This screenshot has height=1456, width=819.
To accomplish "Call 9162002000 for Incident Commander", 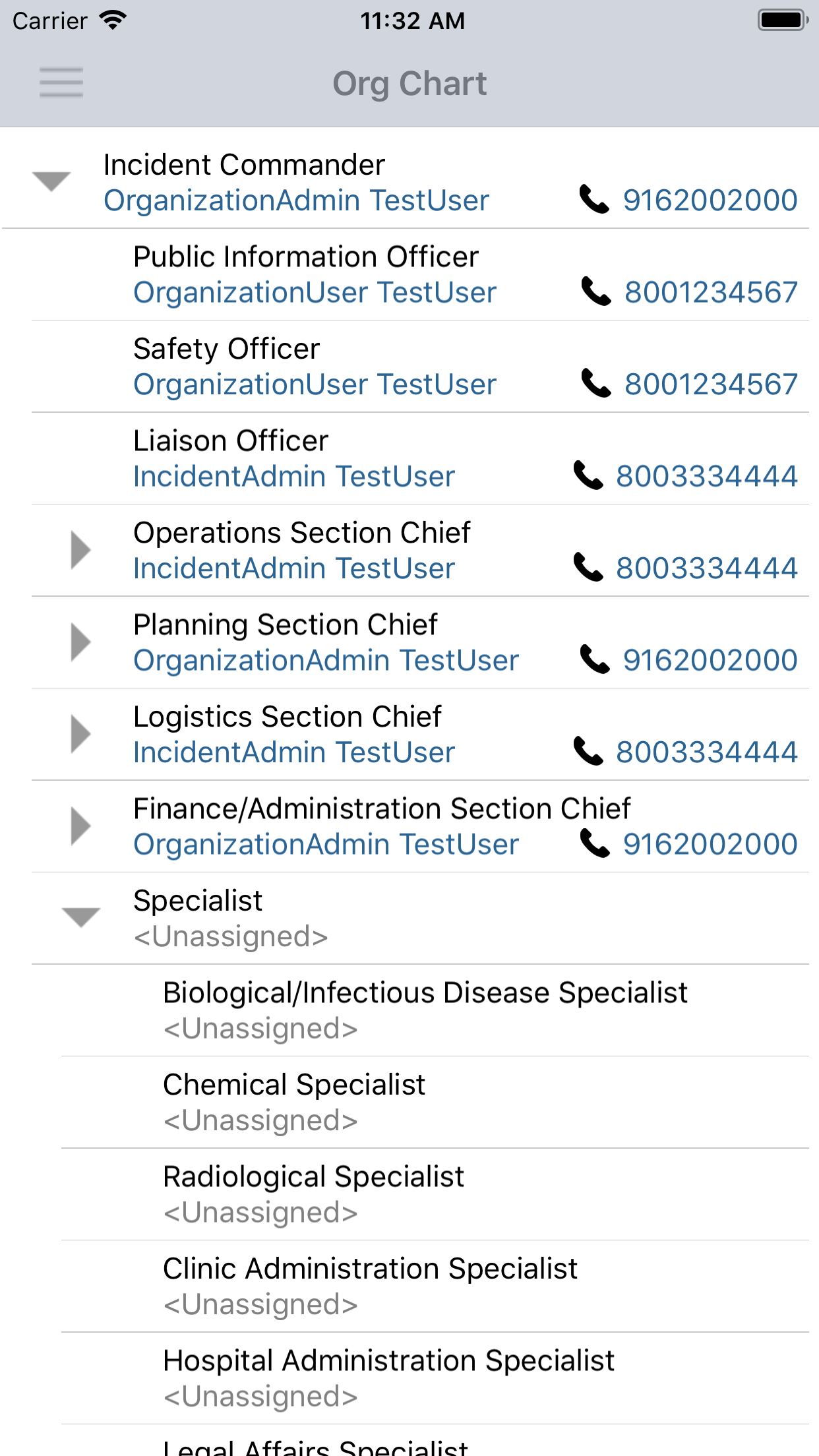I will click(709, 199).
